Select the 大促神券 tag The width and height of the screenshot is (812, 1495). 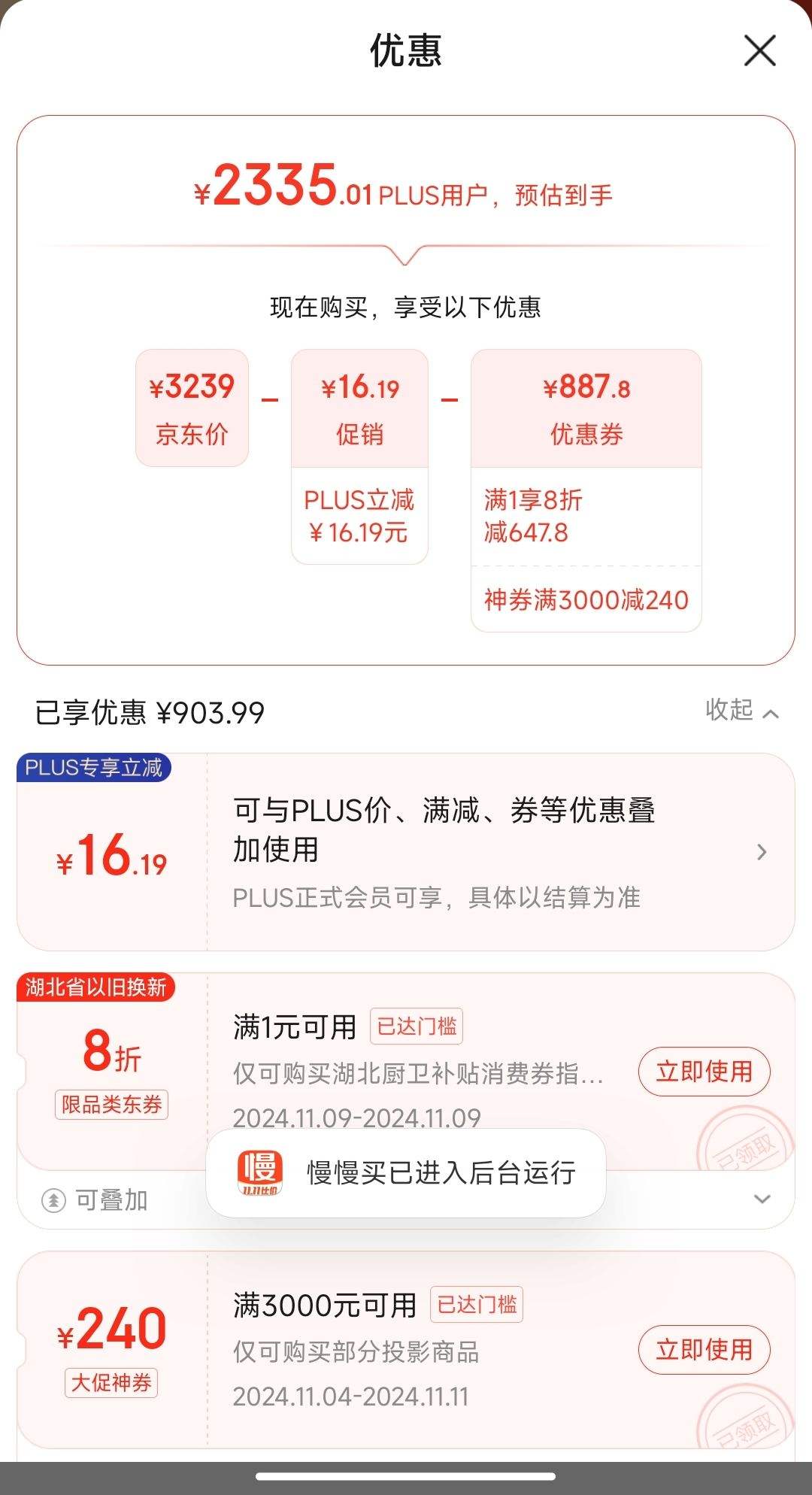click(x=110, y=1381)
